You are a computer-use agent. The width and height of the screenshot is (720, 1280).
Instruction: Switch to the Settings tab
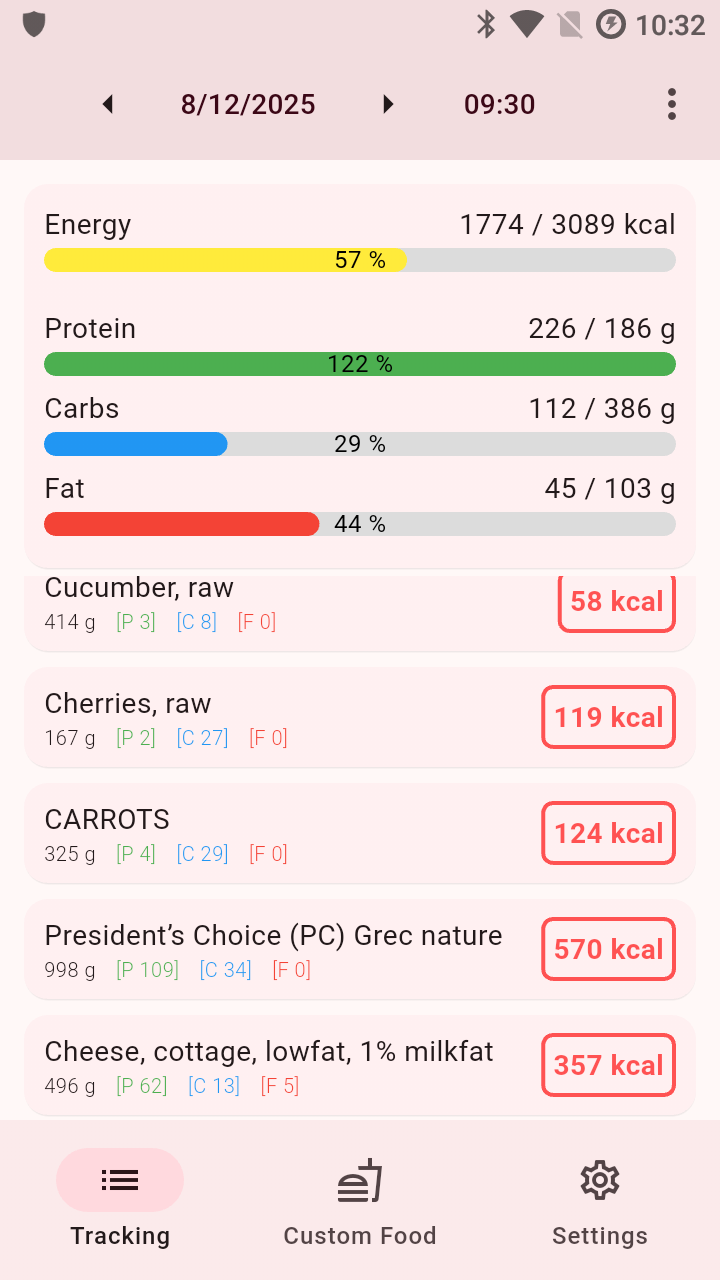[x=600, y=1202]
